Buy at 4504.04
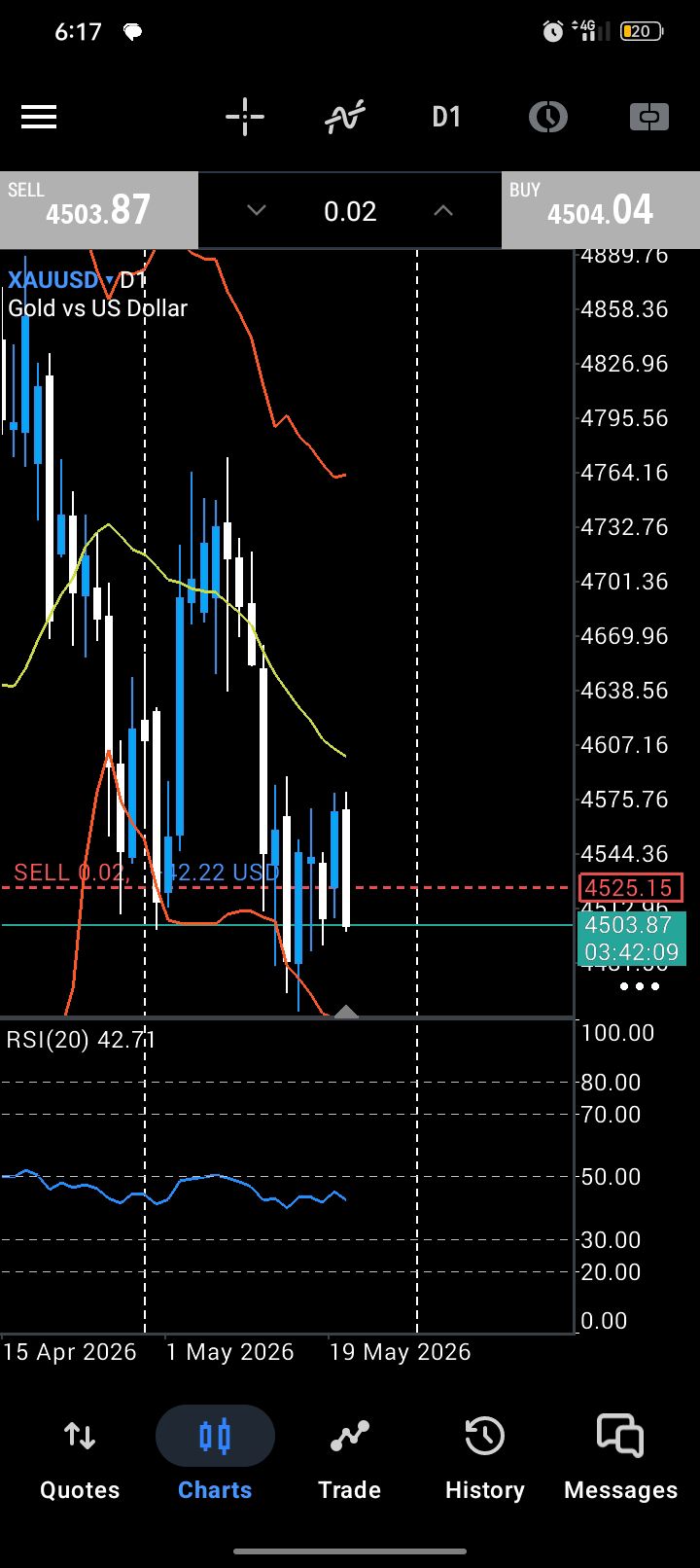Image resolution: width=700 pixels, height=1568 pixels. click(x=601, y=210)
